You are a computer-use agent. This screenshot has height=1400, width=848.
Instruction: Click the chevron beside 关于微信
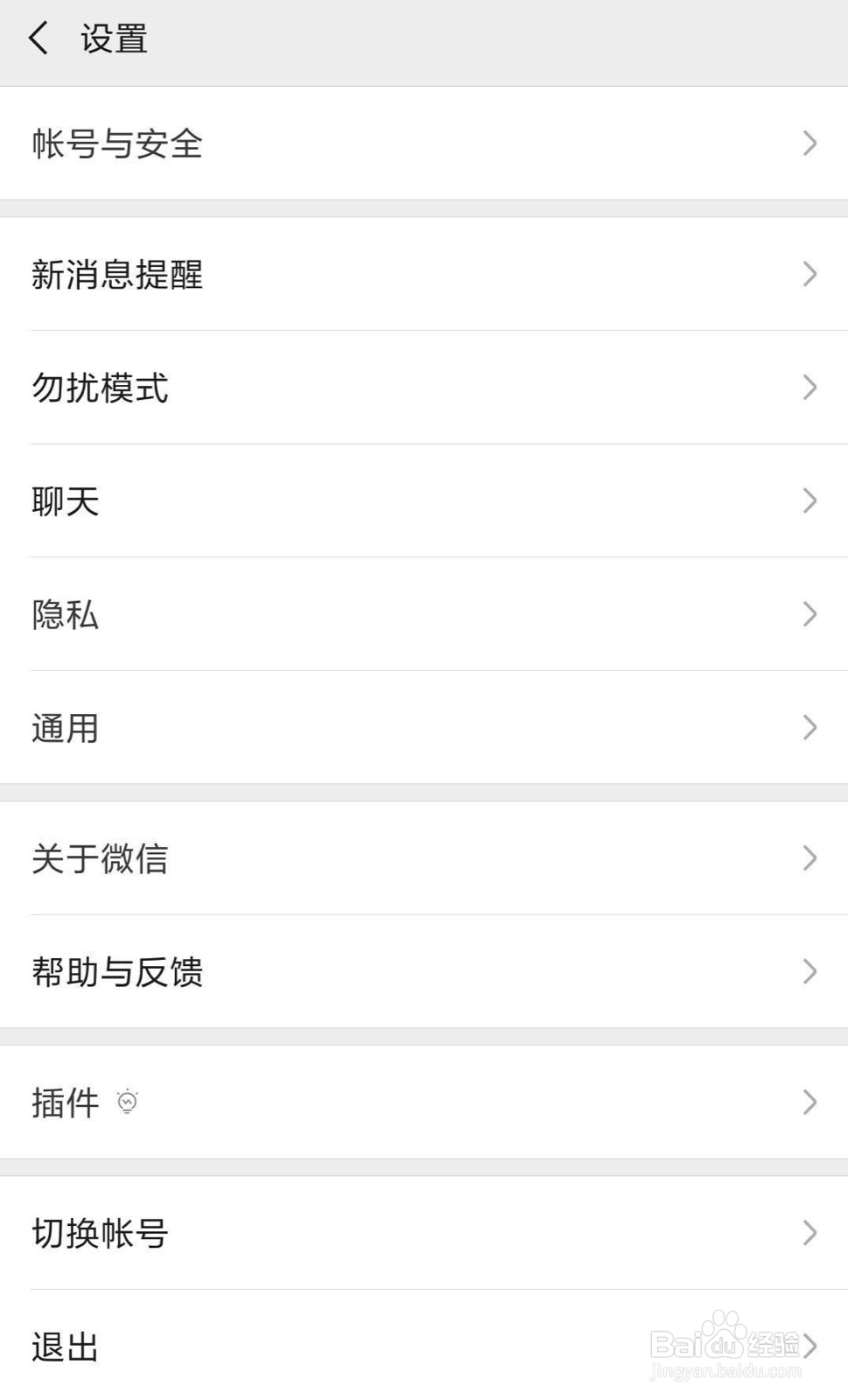pos(808,857)
